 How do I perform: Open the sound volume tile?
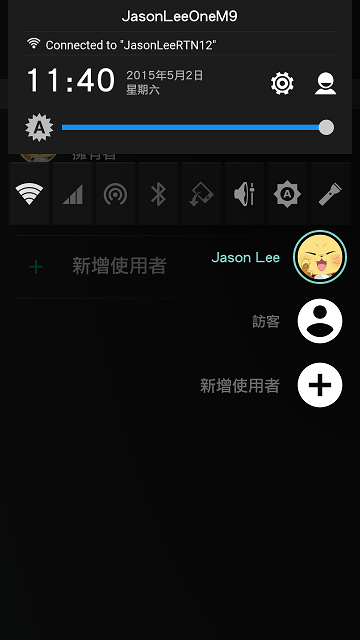click(244, 193)
